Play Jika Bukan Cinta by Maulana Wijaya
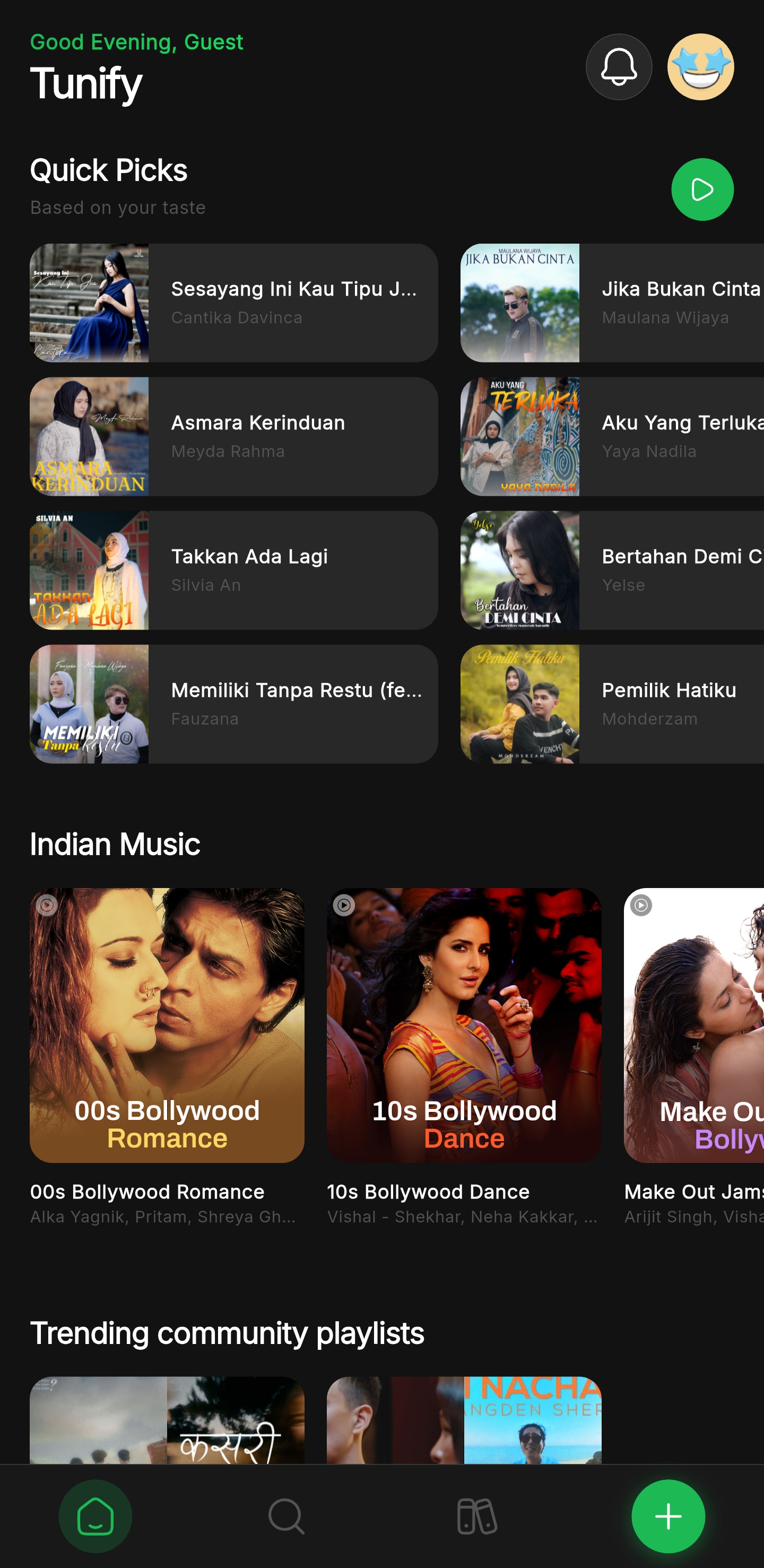764x1568 pixels. pos(611,303)
